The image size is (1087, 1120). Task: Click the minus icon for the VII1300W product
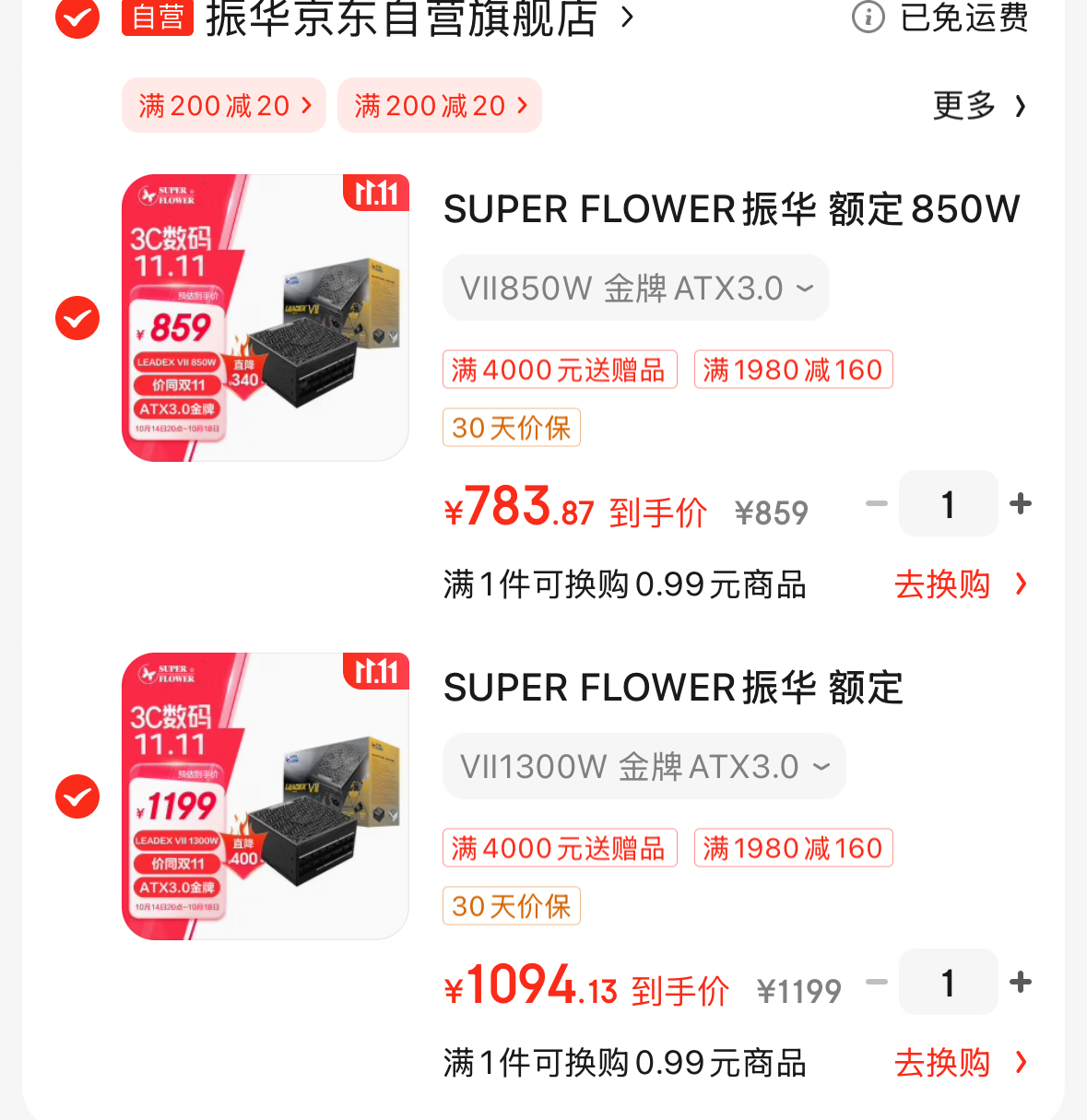click(x=876, y=982)
